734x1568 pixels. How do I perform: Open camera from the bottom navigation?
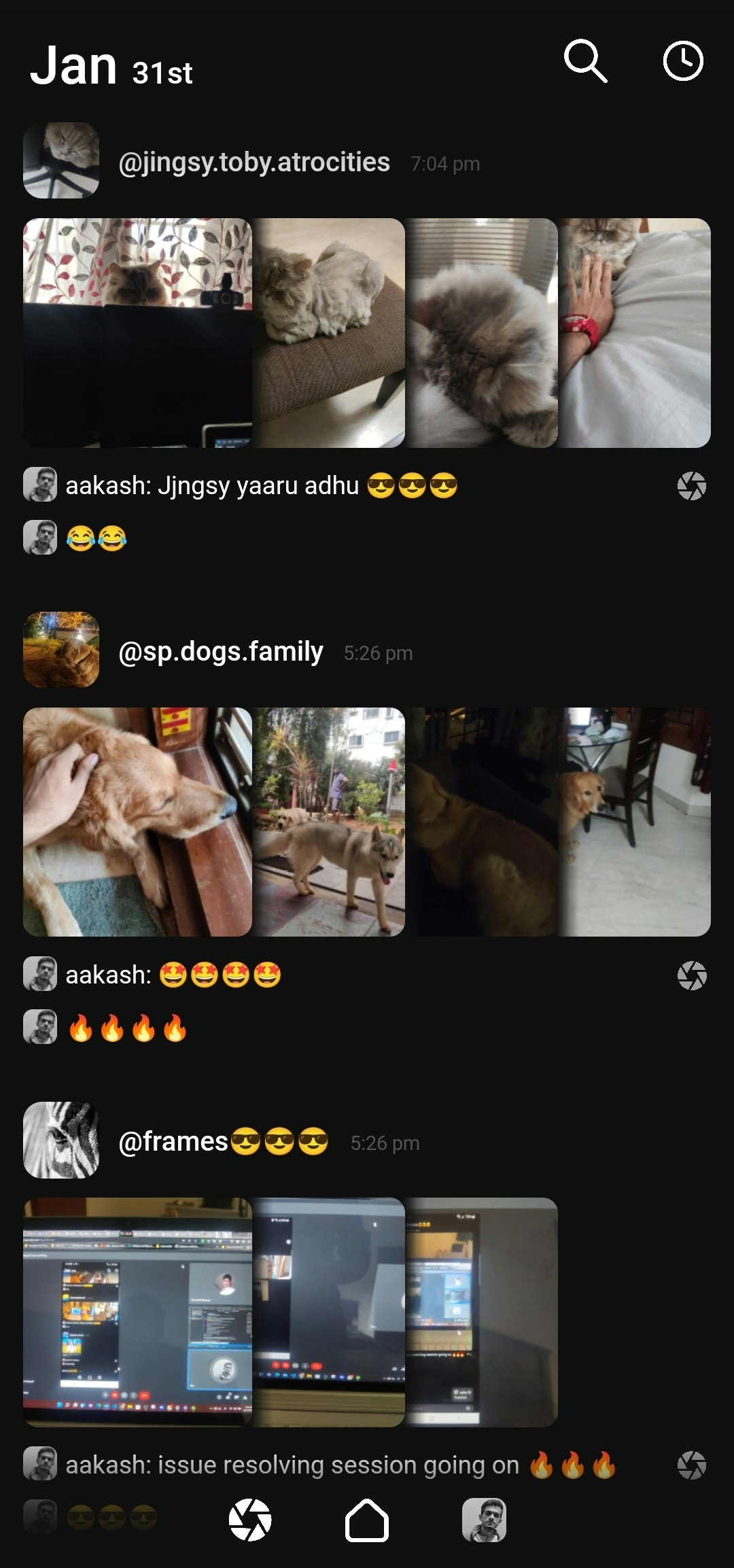[250, 1519]
